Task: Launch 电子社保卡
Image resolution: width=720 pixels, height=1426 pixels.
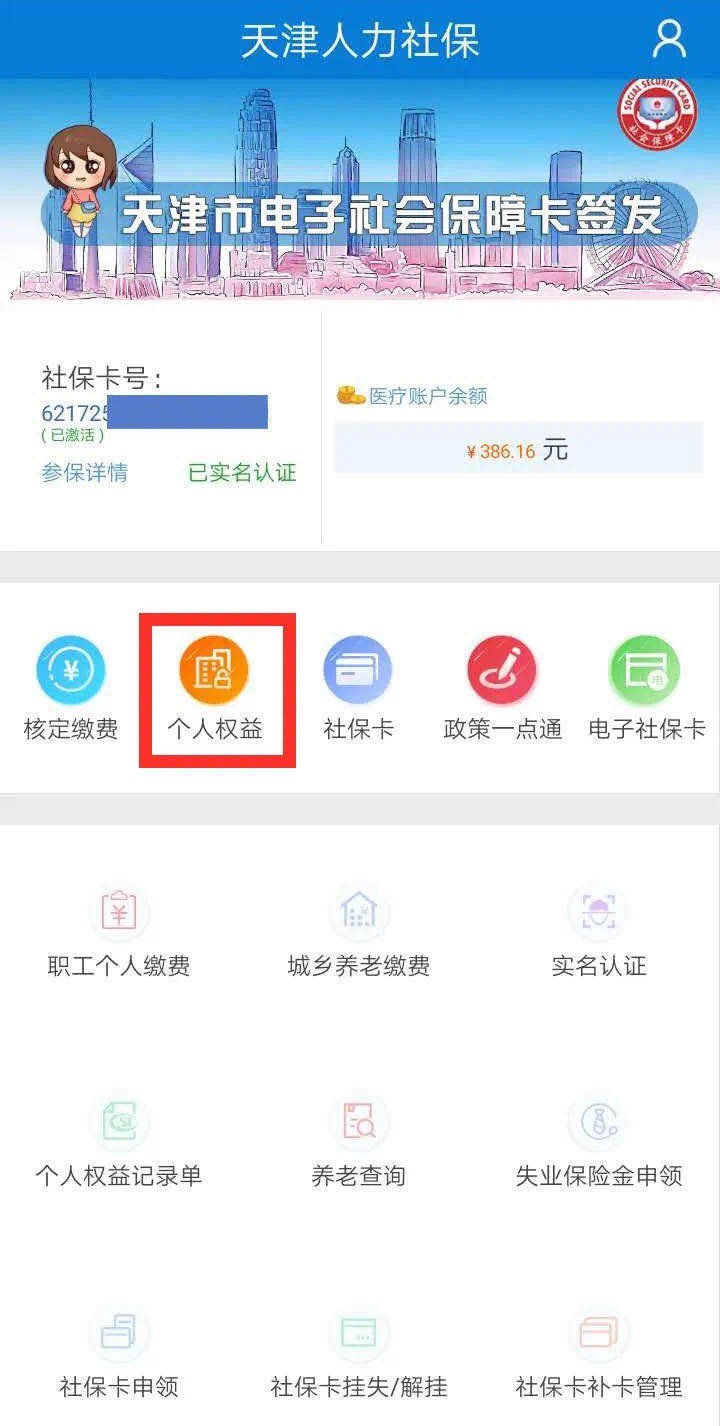Action: coord(646,688)
